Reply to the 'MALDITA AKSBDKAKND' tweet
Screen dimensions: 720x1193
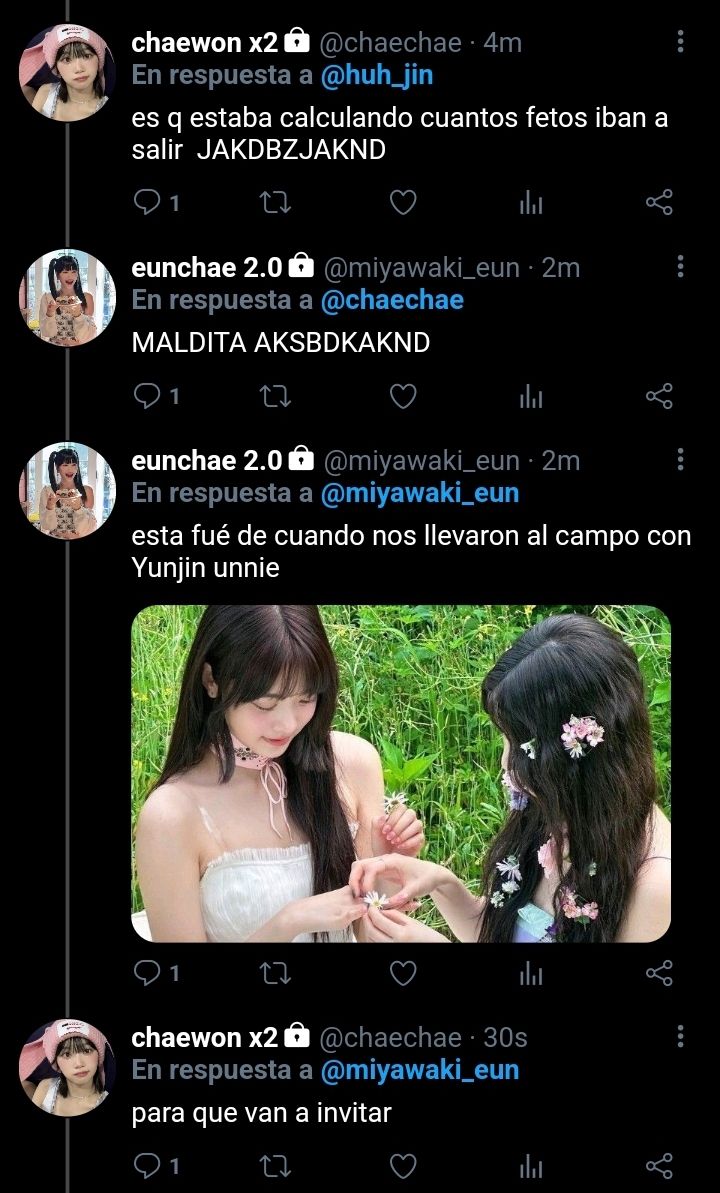click(x=148, y=397)
